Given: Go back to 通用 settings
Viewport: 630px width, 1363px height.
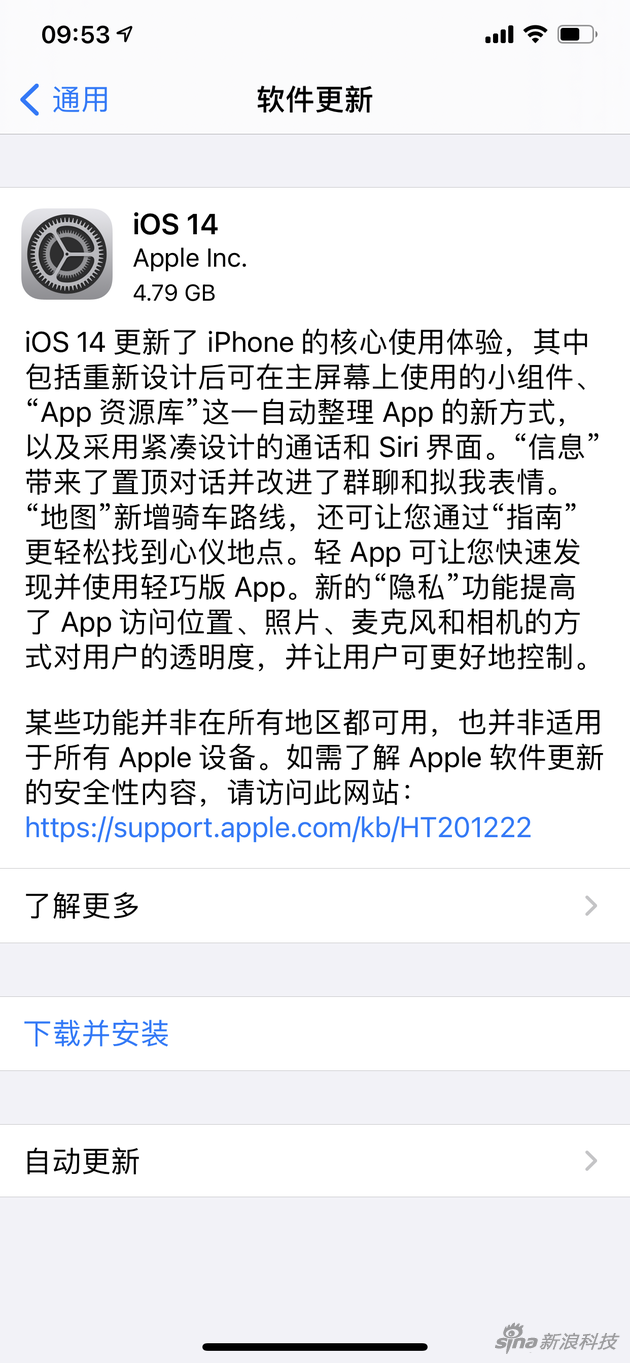Looking at the screenshot, I should [64, 100].
